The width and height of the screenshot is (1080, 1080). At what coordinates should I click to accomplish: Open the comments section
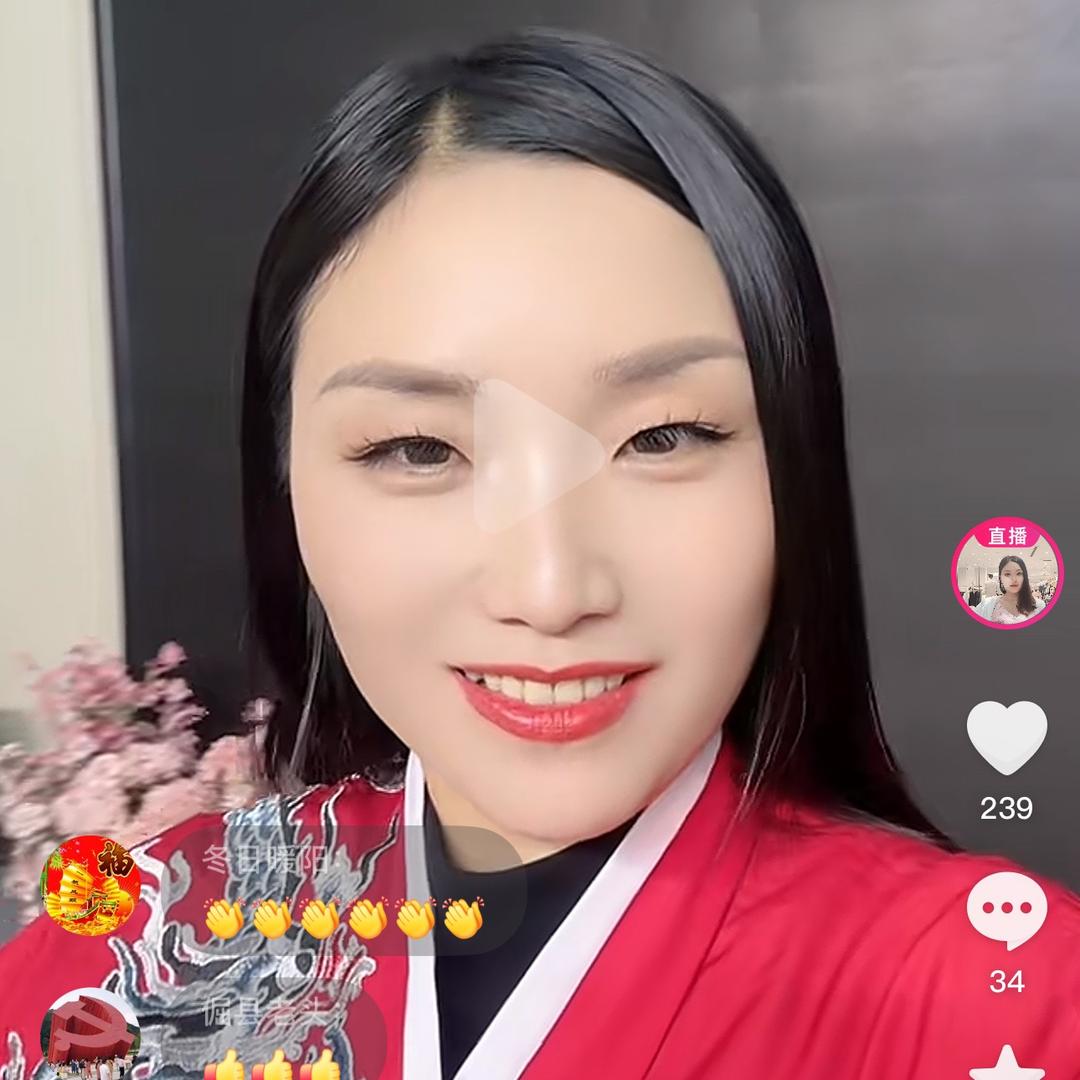(1006, 910)
